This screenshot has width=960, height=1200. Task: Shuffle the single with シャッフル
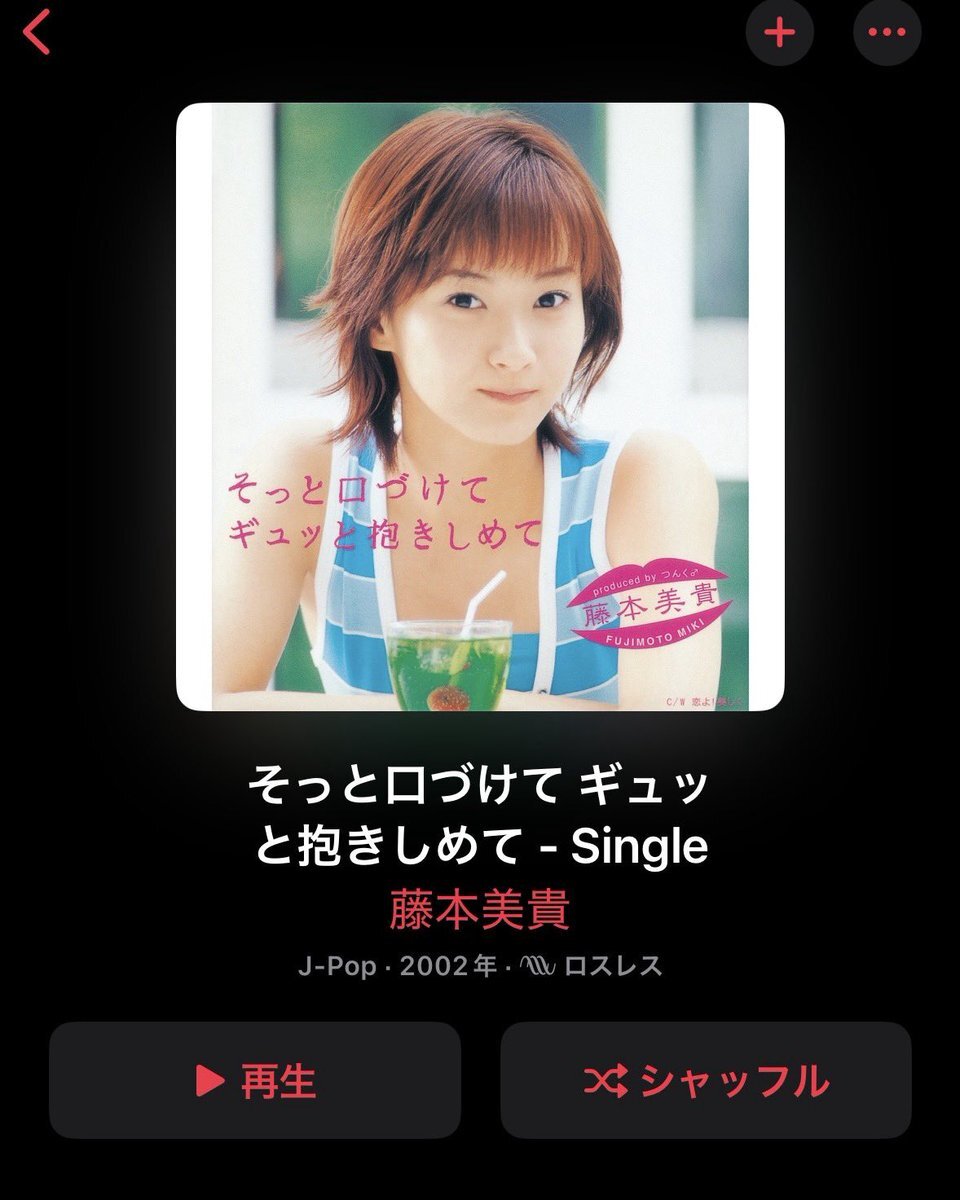coord(706,1080)
